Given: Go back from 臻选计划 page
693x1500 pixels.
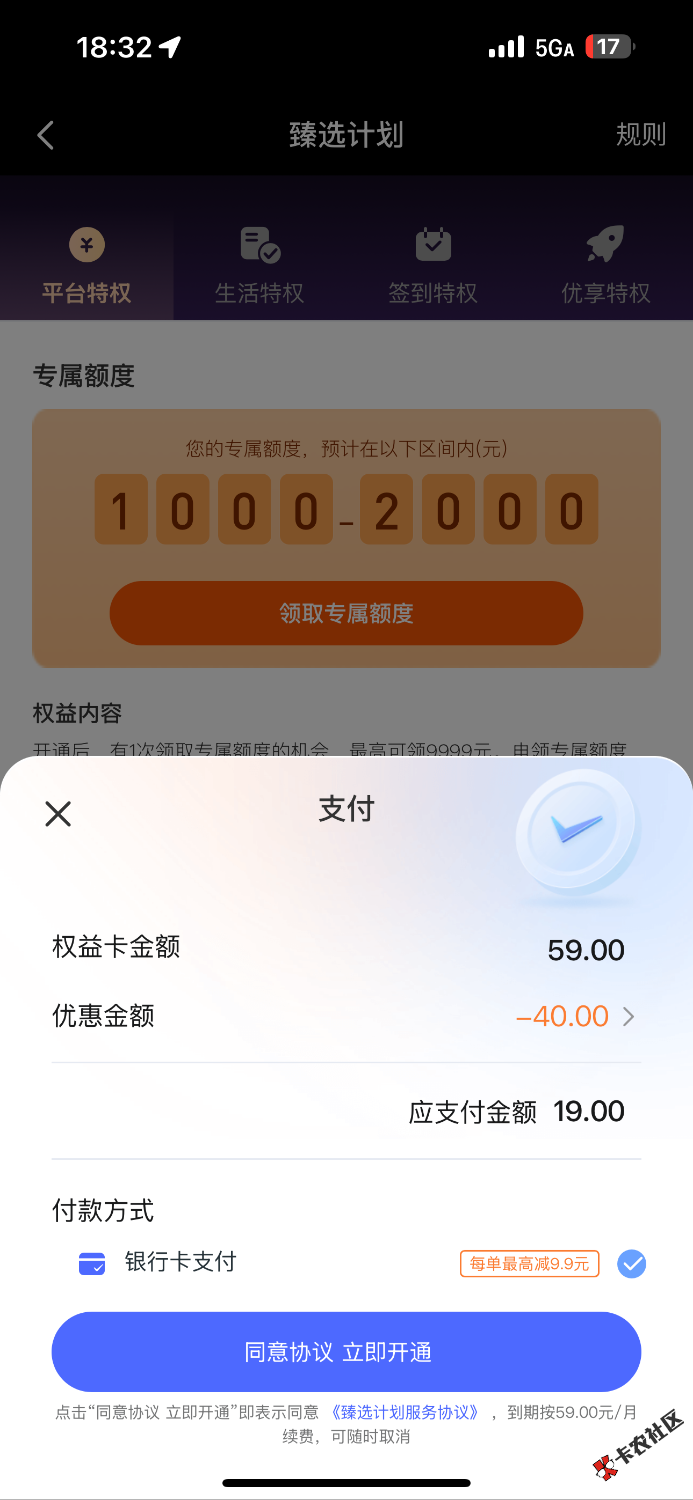Looking at the screenshot, I should [x=45, y=135].
